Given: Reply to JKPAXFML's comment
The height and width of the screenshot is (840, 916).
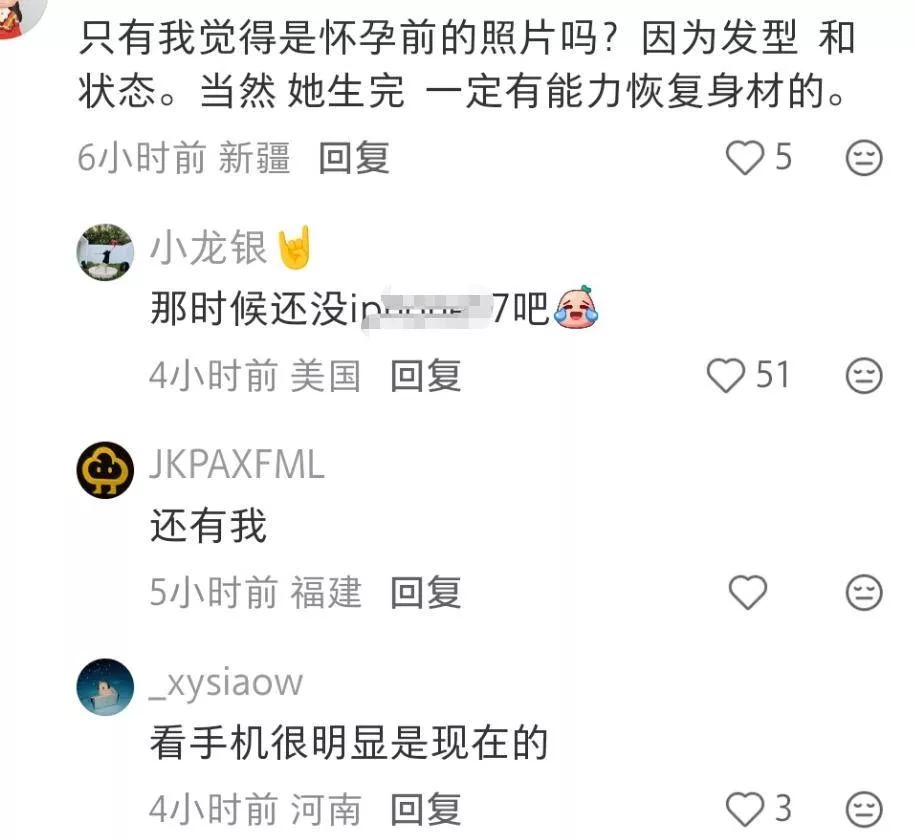Looking at the screenshot, I should [425, 593].
